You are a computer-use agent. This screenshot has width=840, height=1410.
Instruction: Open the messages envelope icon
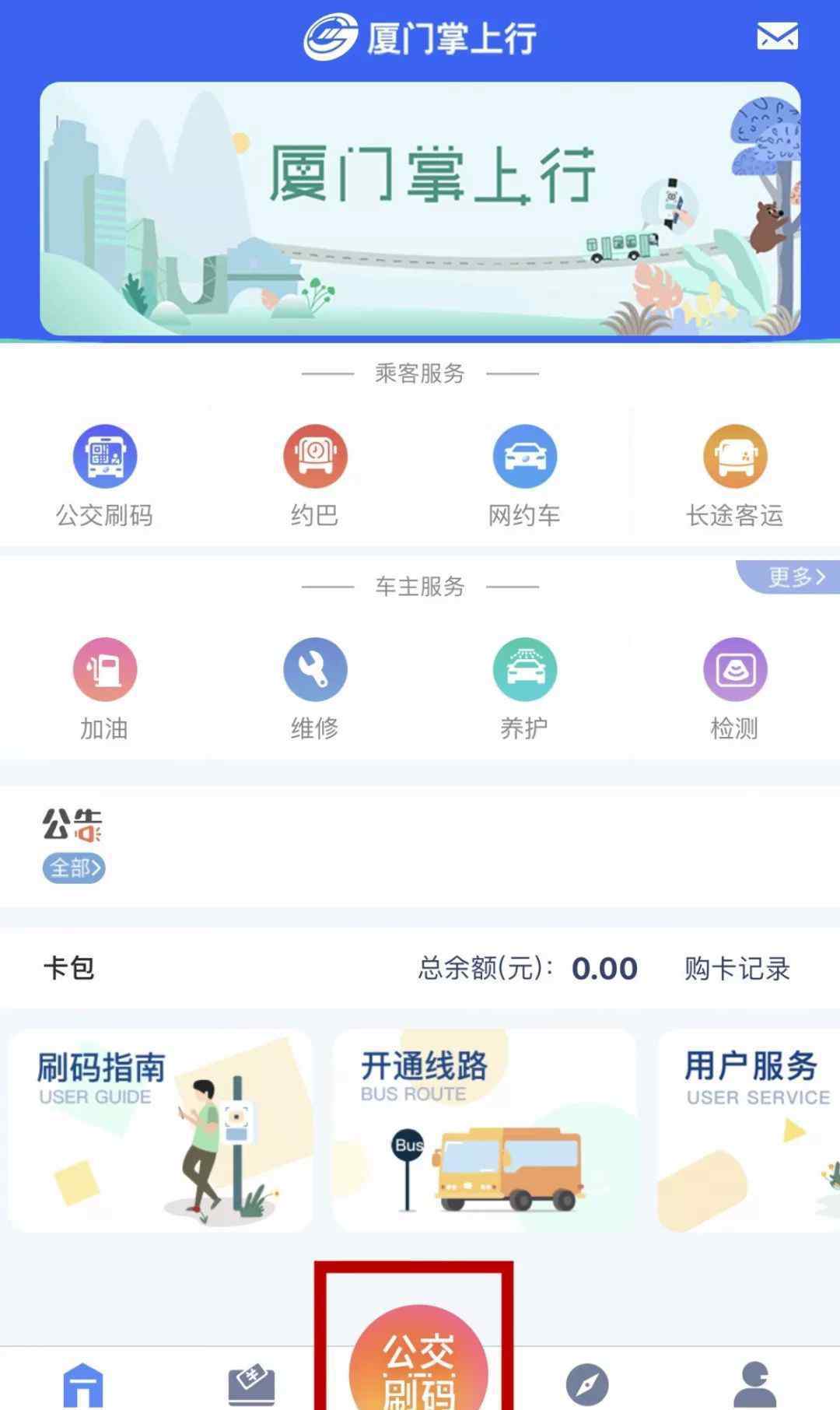point(777,36)
